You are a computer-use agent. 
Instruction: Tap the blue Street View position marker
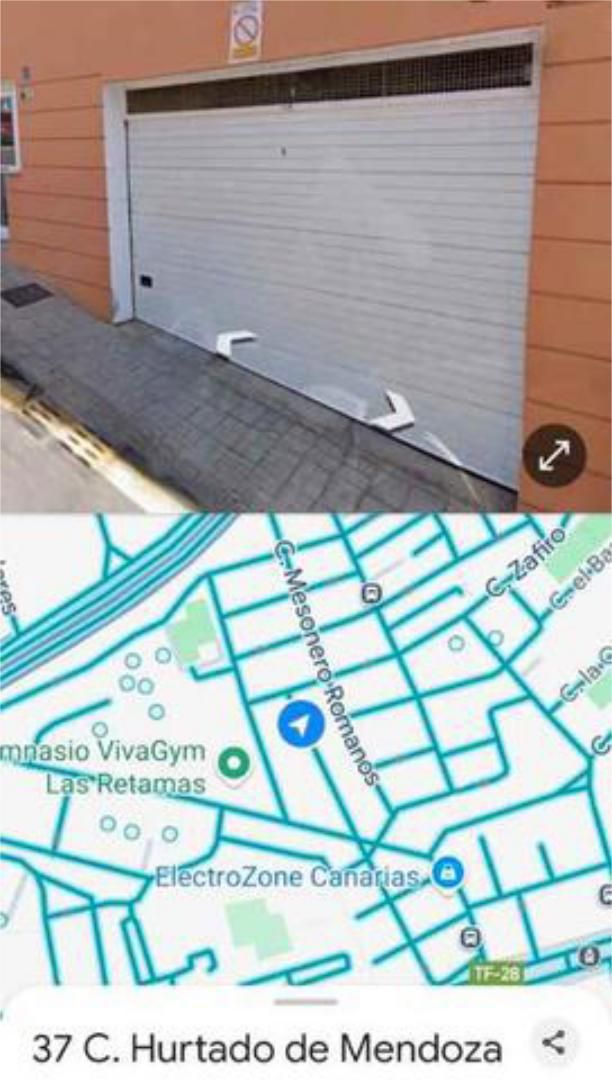[x=300, y=723]
